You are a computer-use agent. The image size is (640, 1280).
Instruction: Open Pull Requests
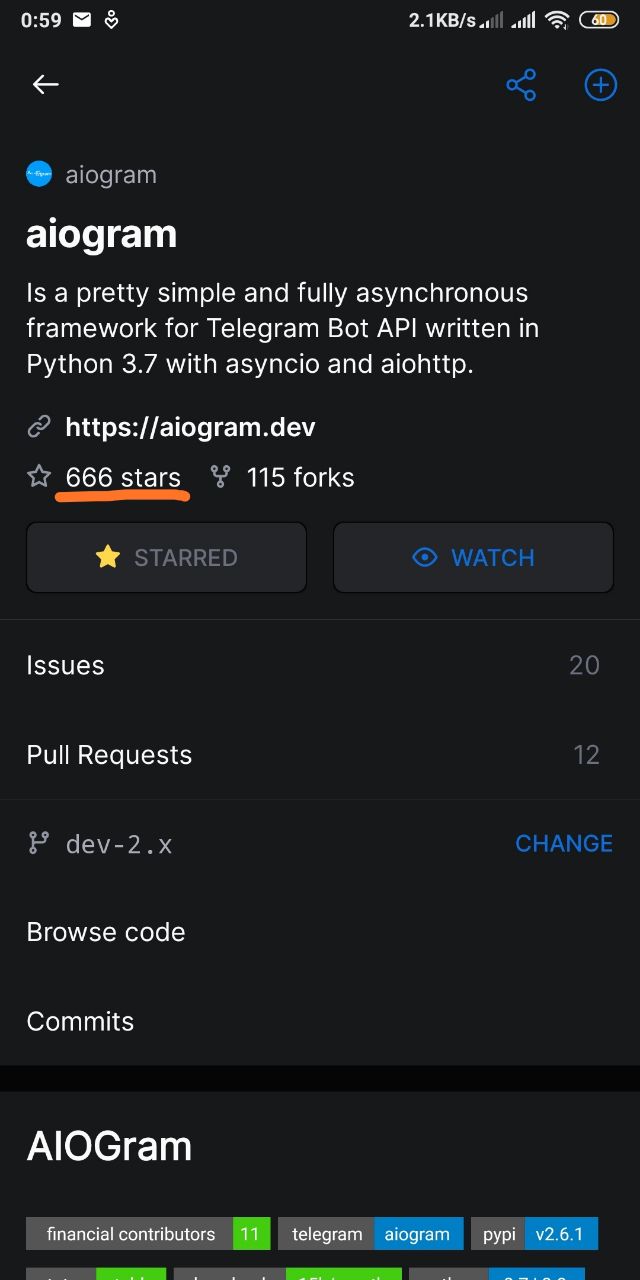[320, 754]
